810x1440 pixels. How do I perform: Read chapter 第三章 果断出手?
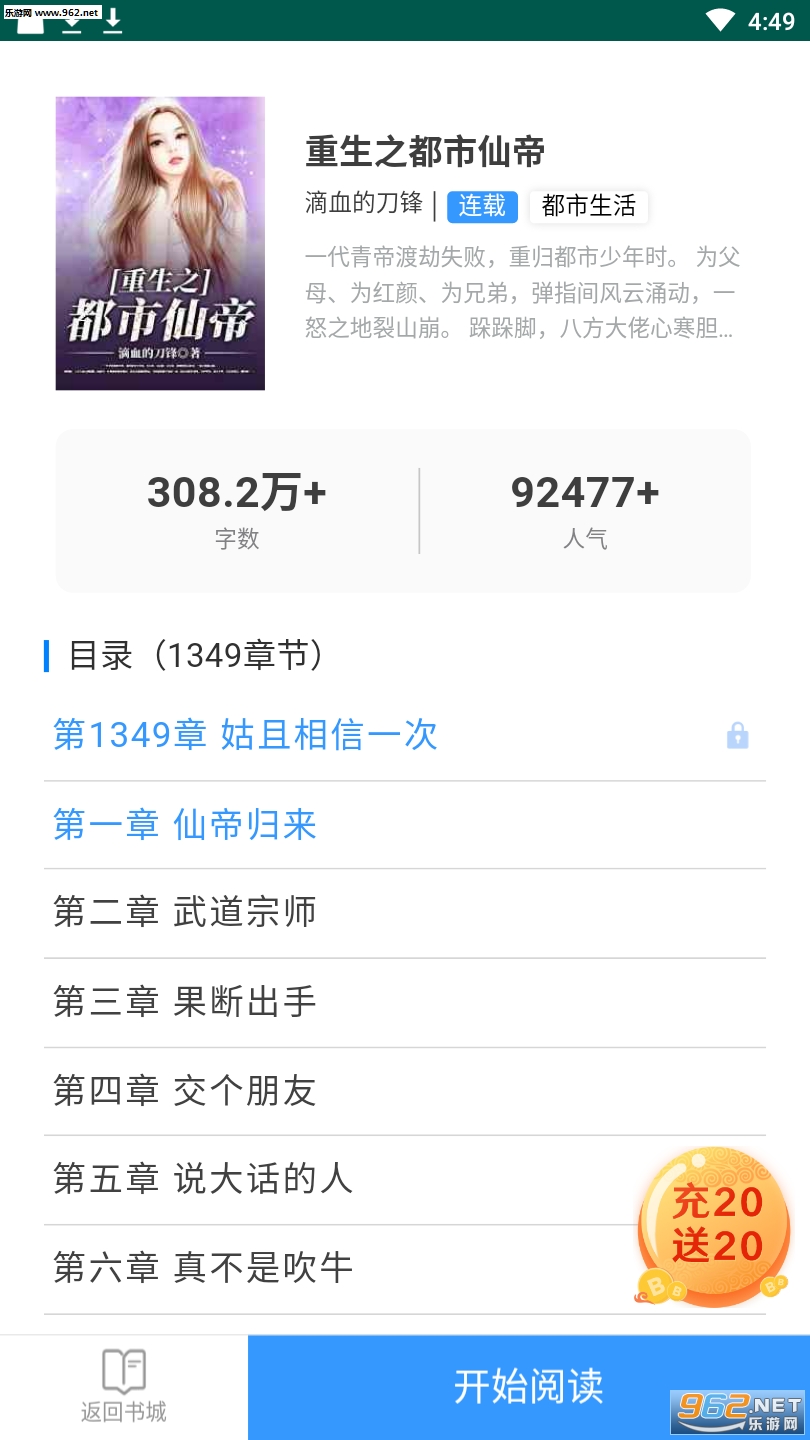click(x=185, y=1001)
